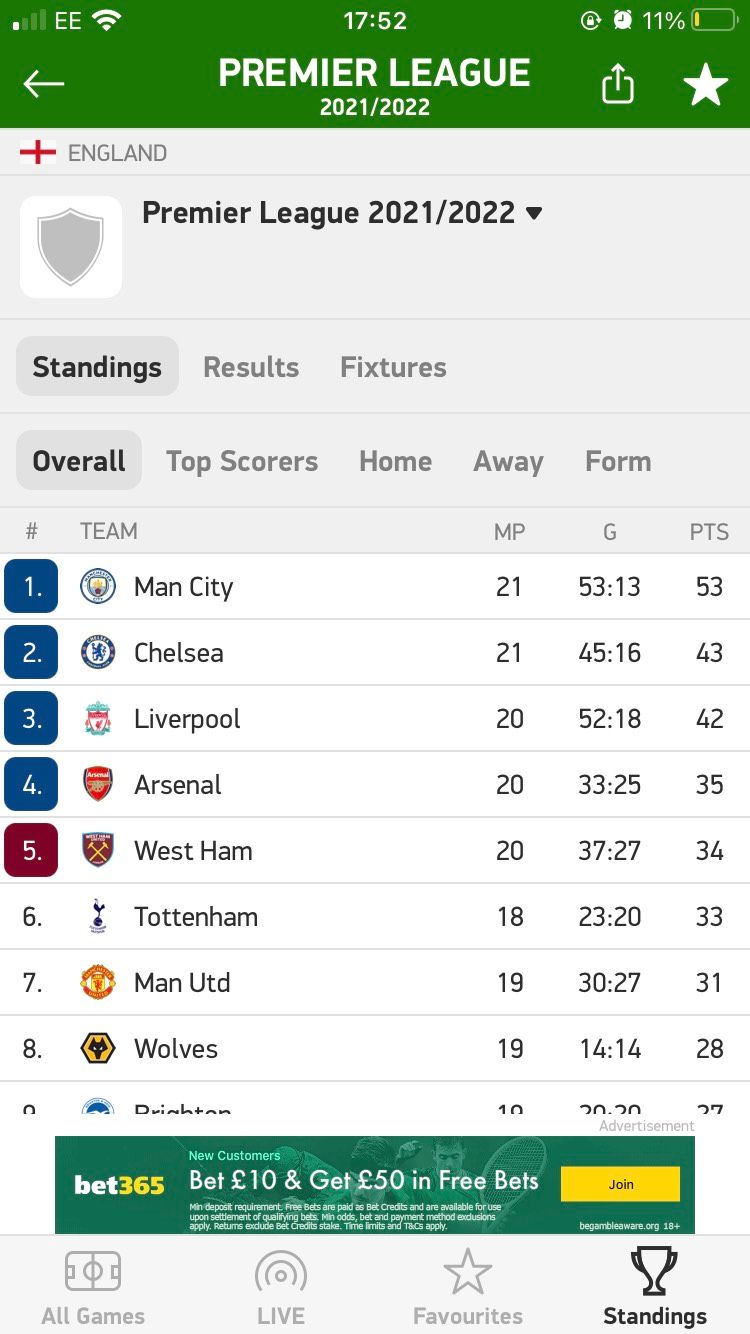750x1334 pixels.
Task: Open the Form standings view
Action: pyautogui.click(x=617, y=461)
